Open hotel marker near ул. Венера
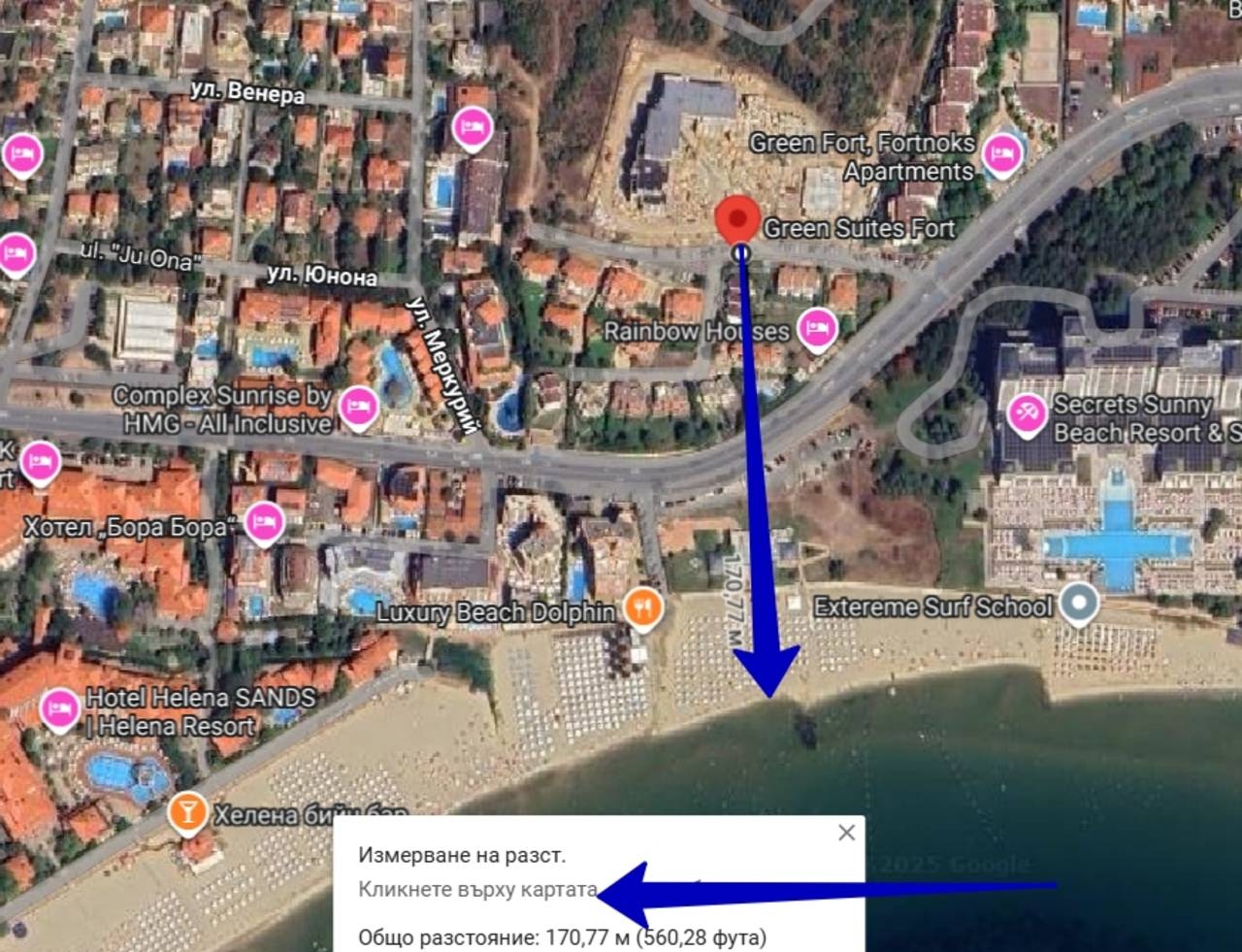 (x=472, y=127)
